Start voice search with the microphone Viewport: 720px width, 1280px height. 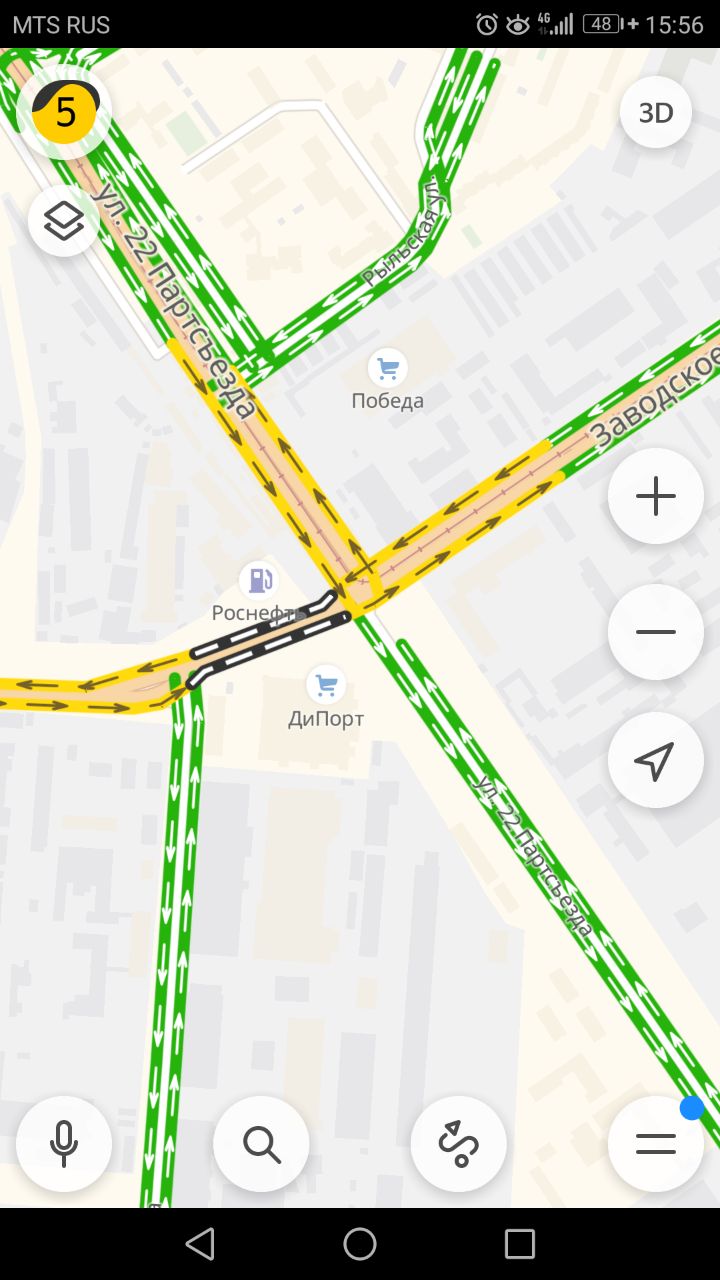[x=64, y=1144]
